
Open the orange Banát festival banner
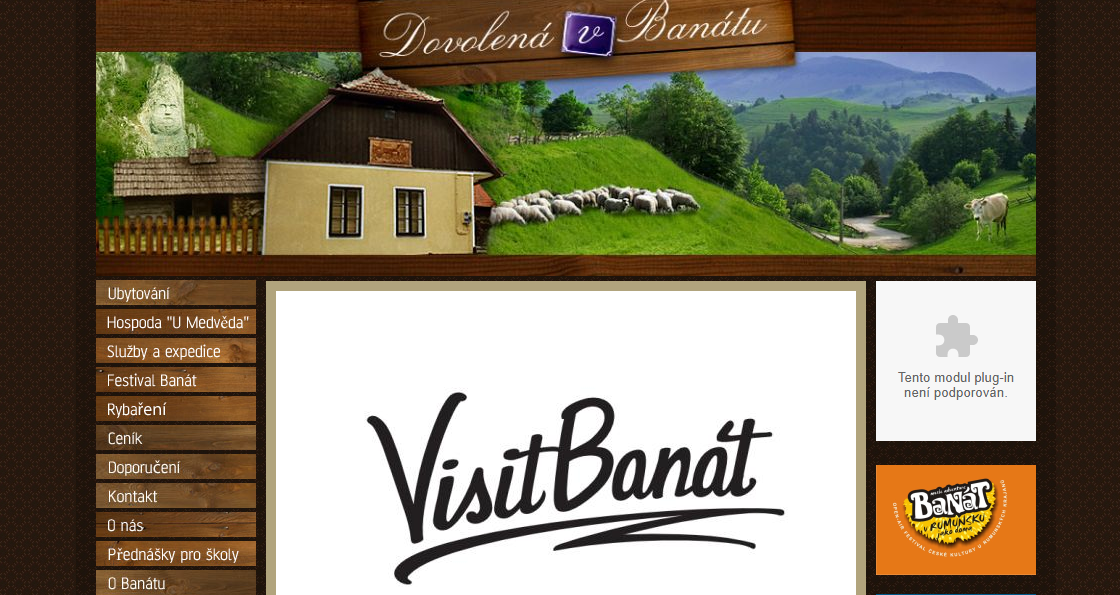955,519
